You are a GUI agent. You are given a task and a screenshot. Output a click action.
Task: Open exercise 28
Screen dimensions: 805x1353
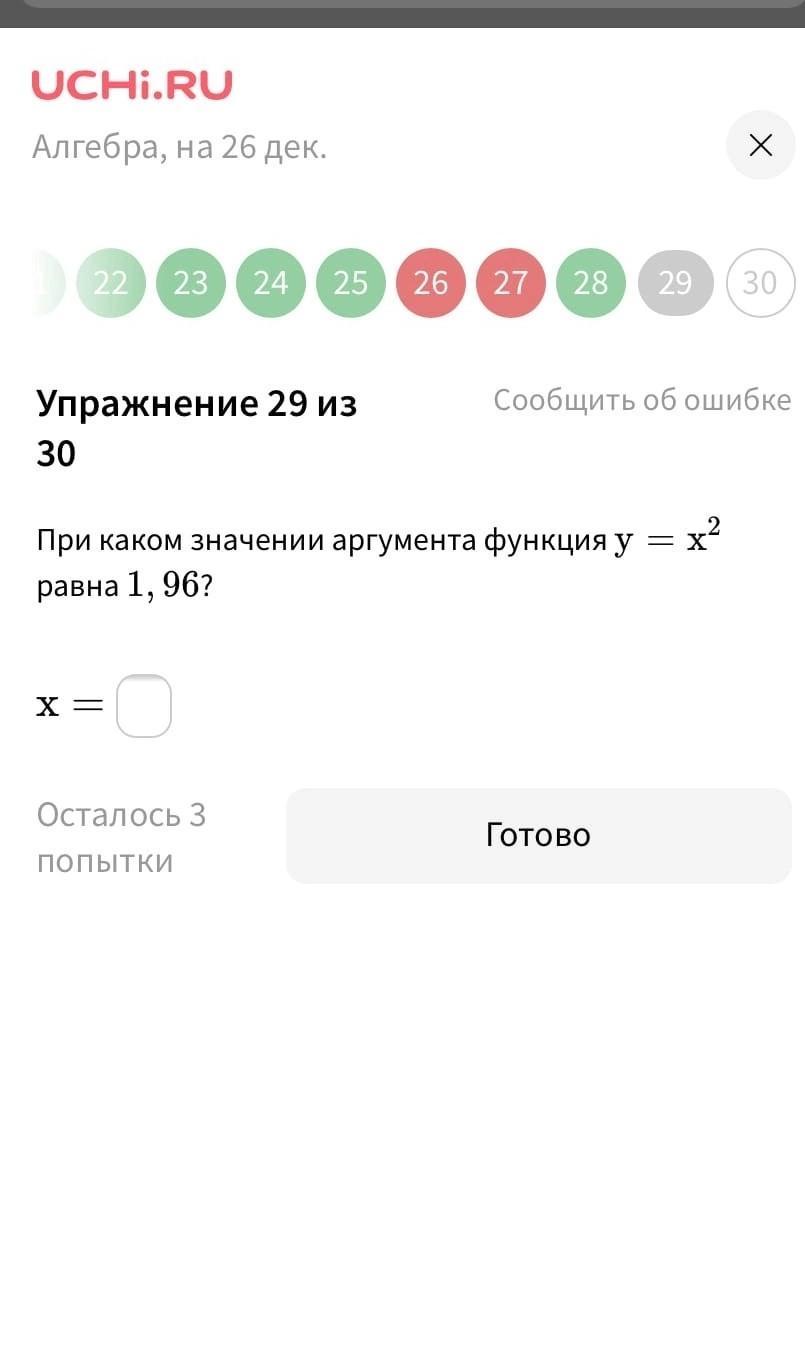pos(590,283)
